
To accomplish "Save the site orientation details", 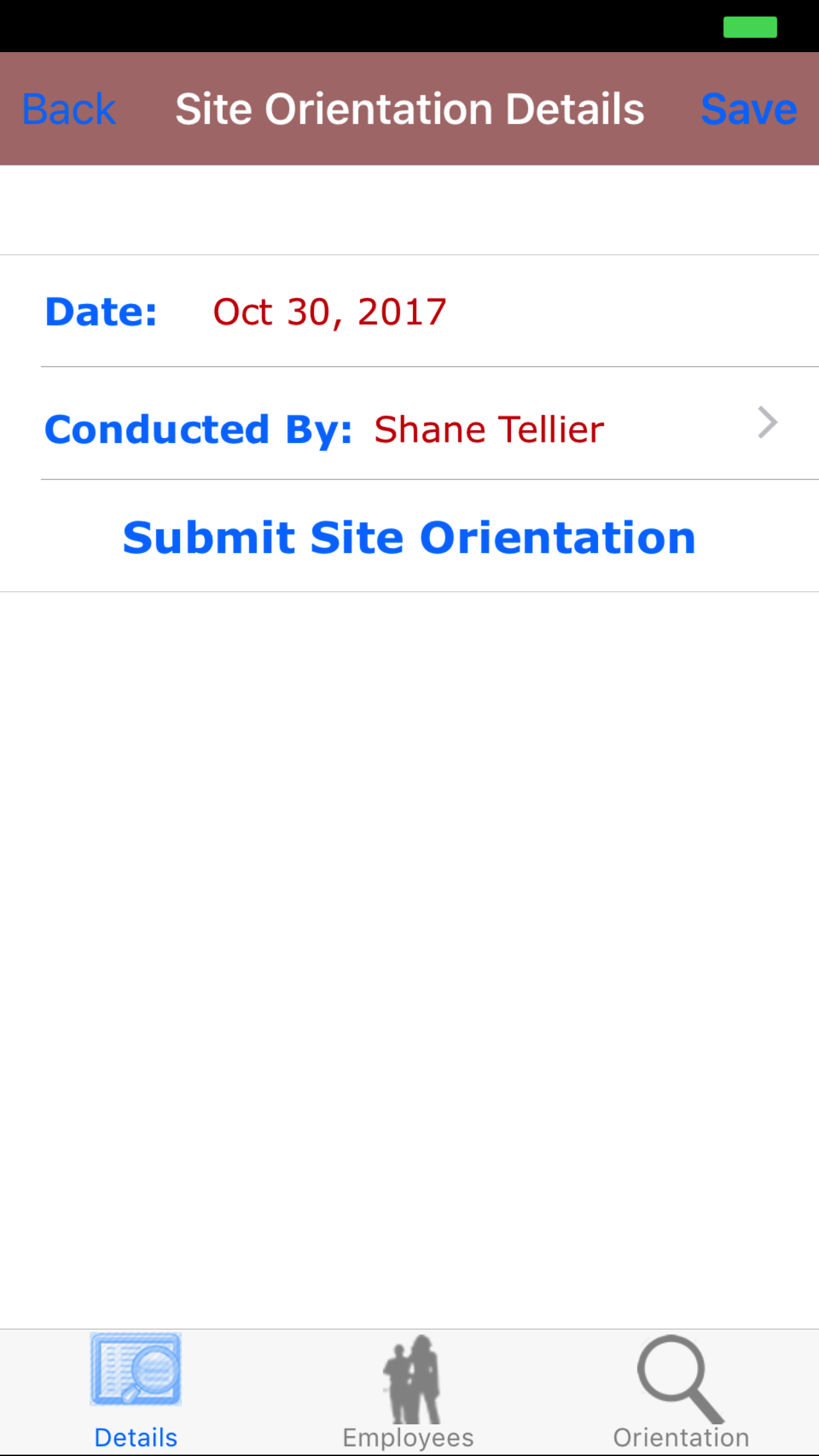I will click(748, 109).
